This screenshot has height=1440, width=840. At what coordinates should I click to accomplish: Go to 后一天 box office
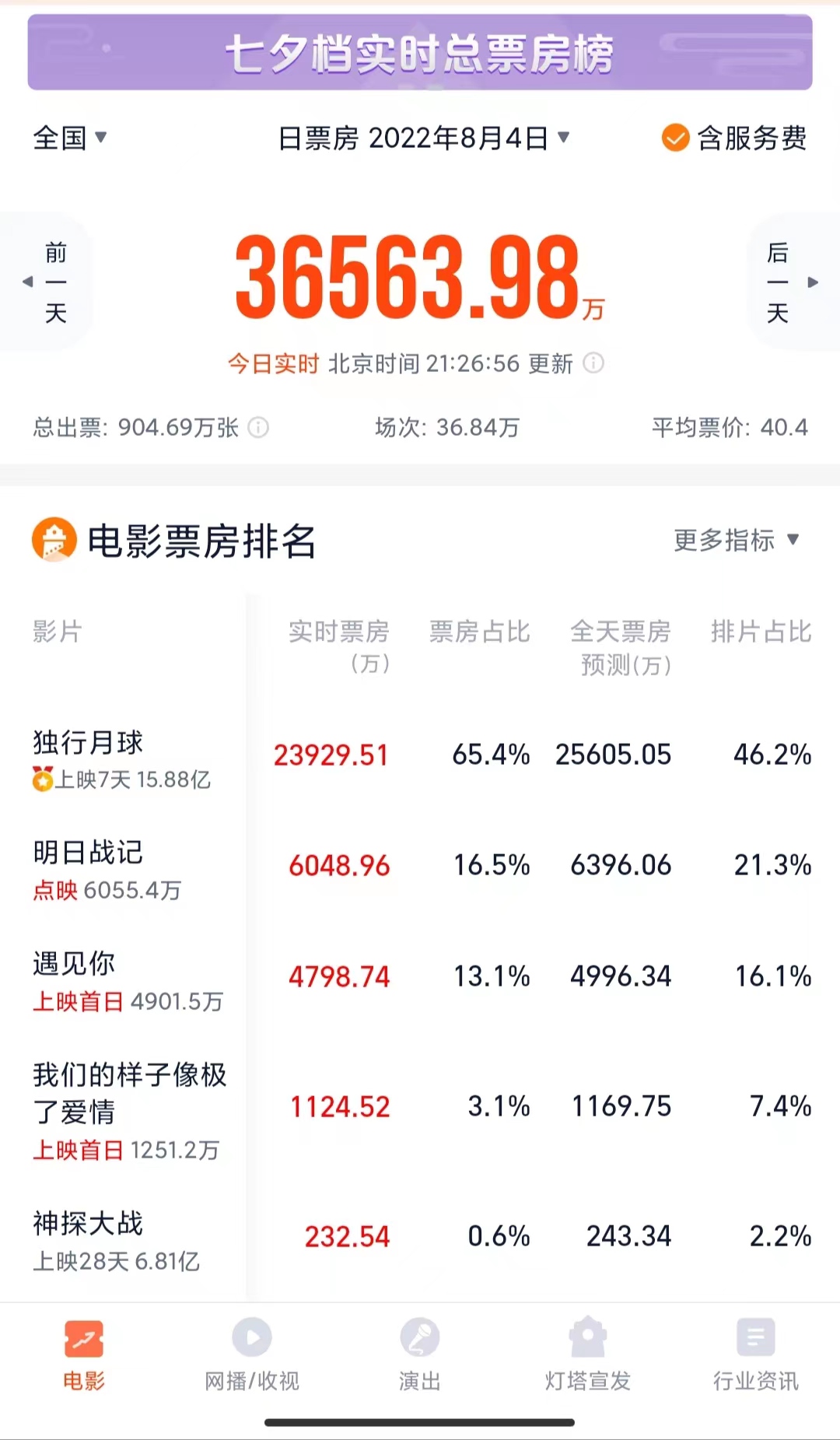click(x=793, y=282)
